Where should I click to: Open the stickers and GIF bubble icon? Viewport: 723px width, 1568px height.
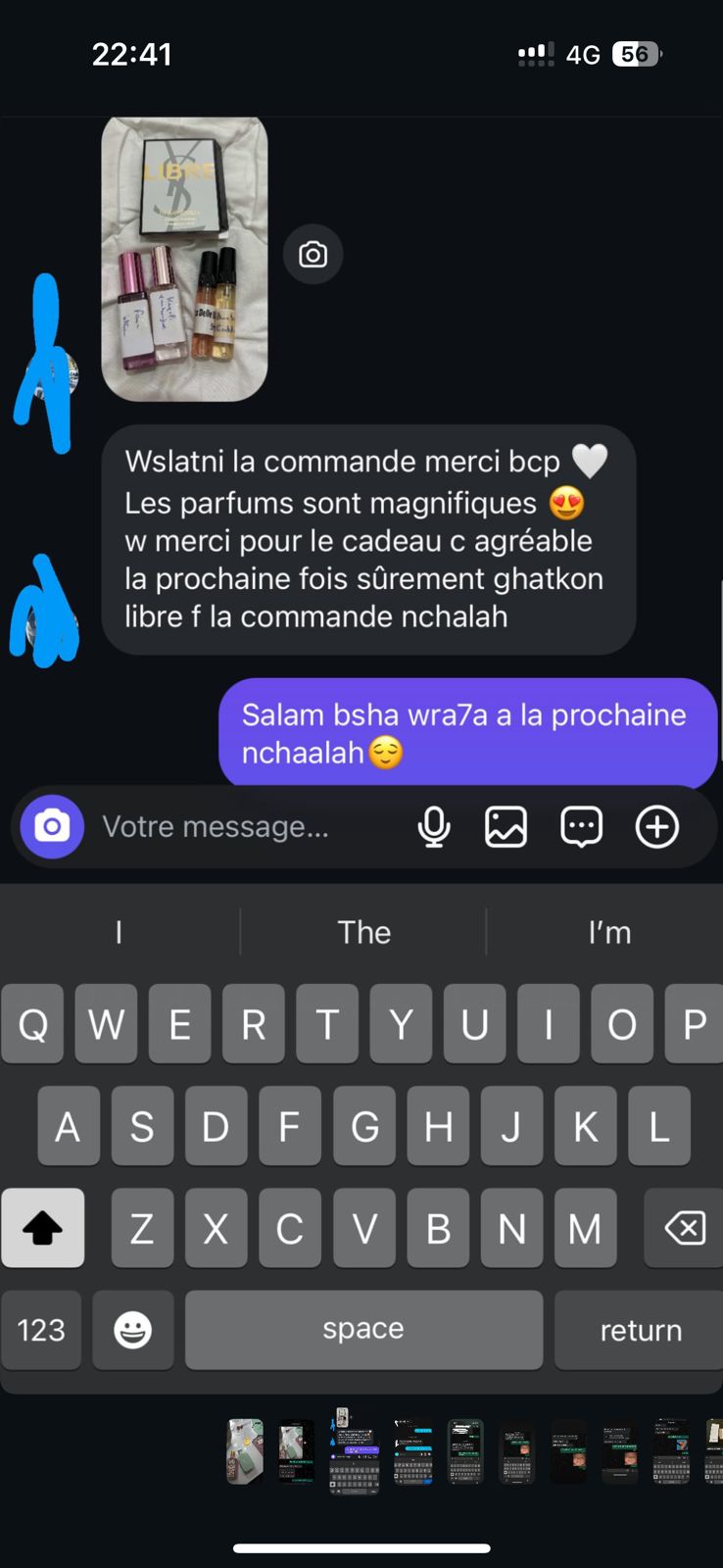coord(581,826)
